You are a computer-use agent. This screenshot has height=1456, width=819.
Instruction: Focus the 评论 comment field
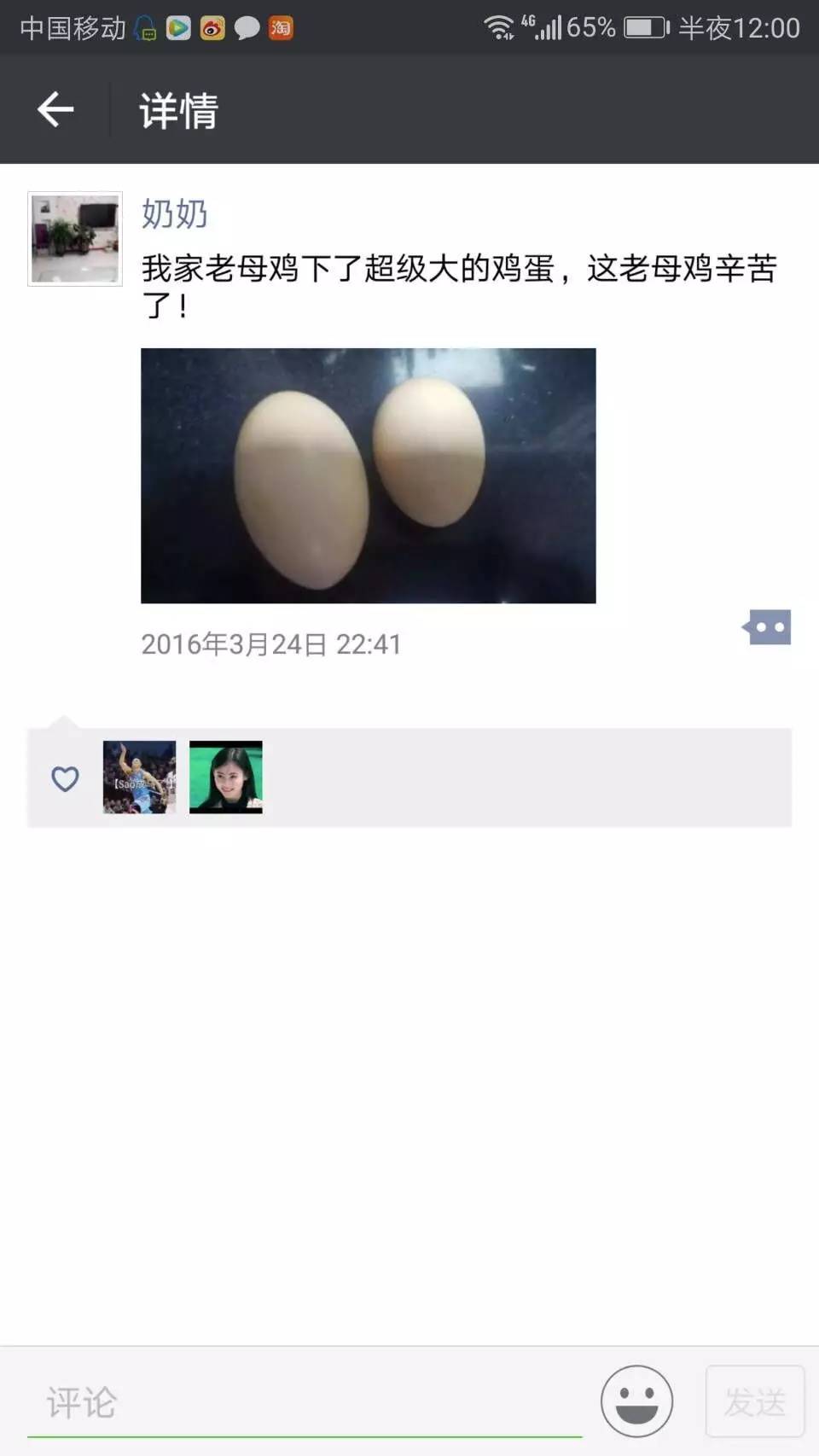coord(304,1401)
